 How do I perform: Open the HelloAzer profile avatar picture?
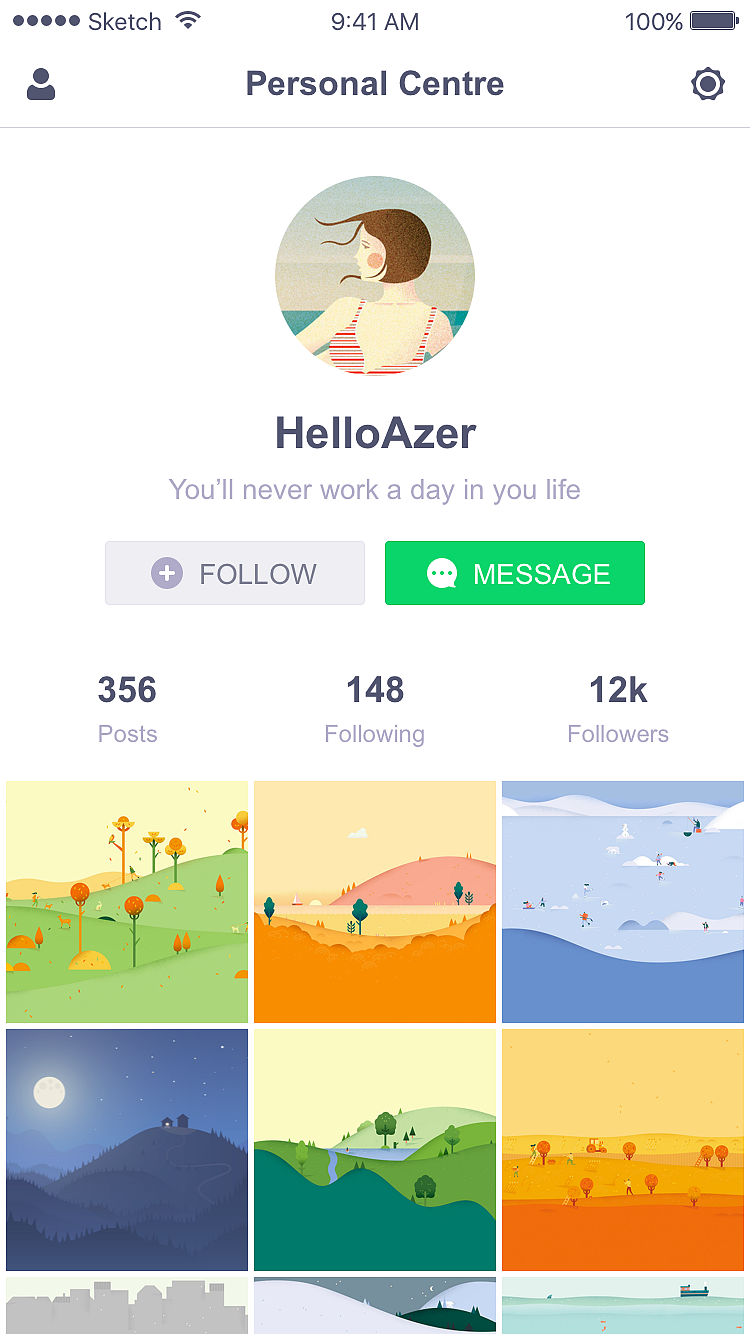tap(375, 277)
